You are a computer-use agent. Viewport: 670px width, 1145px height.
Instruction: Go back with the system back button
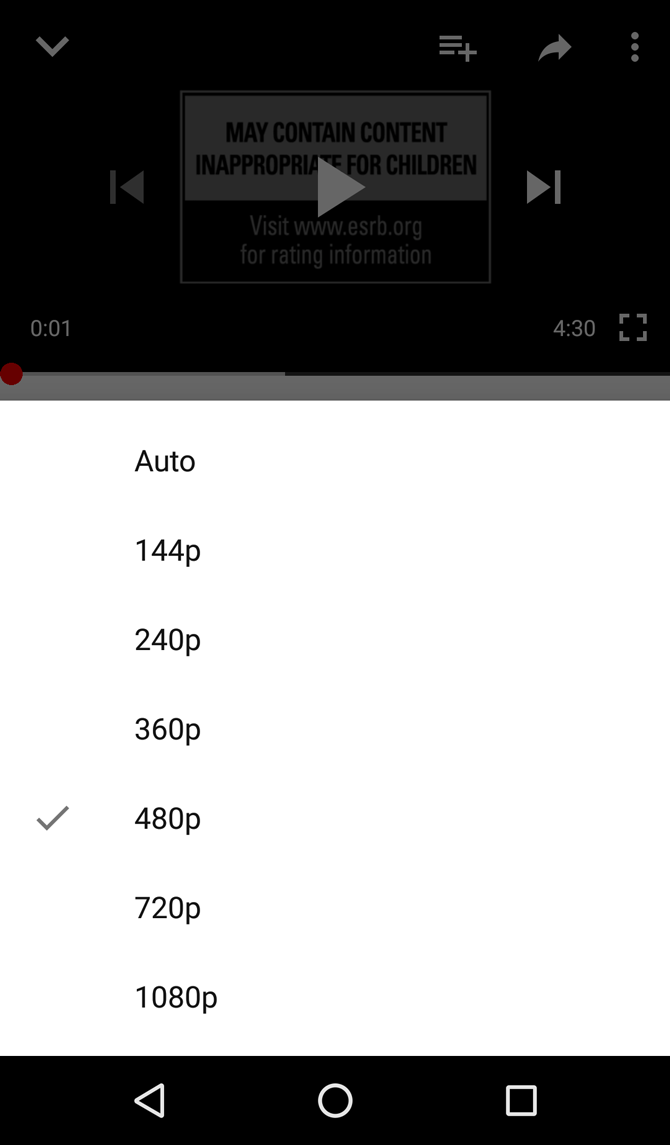click(149, 1101)
